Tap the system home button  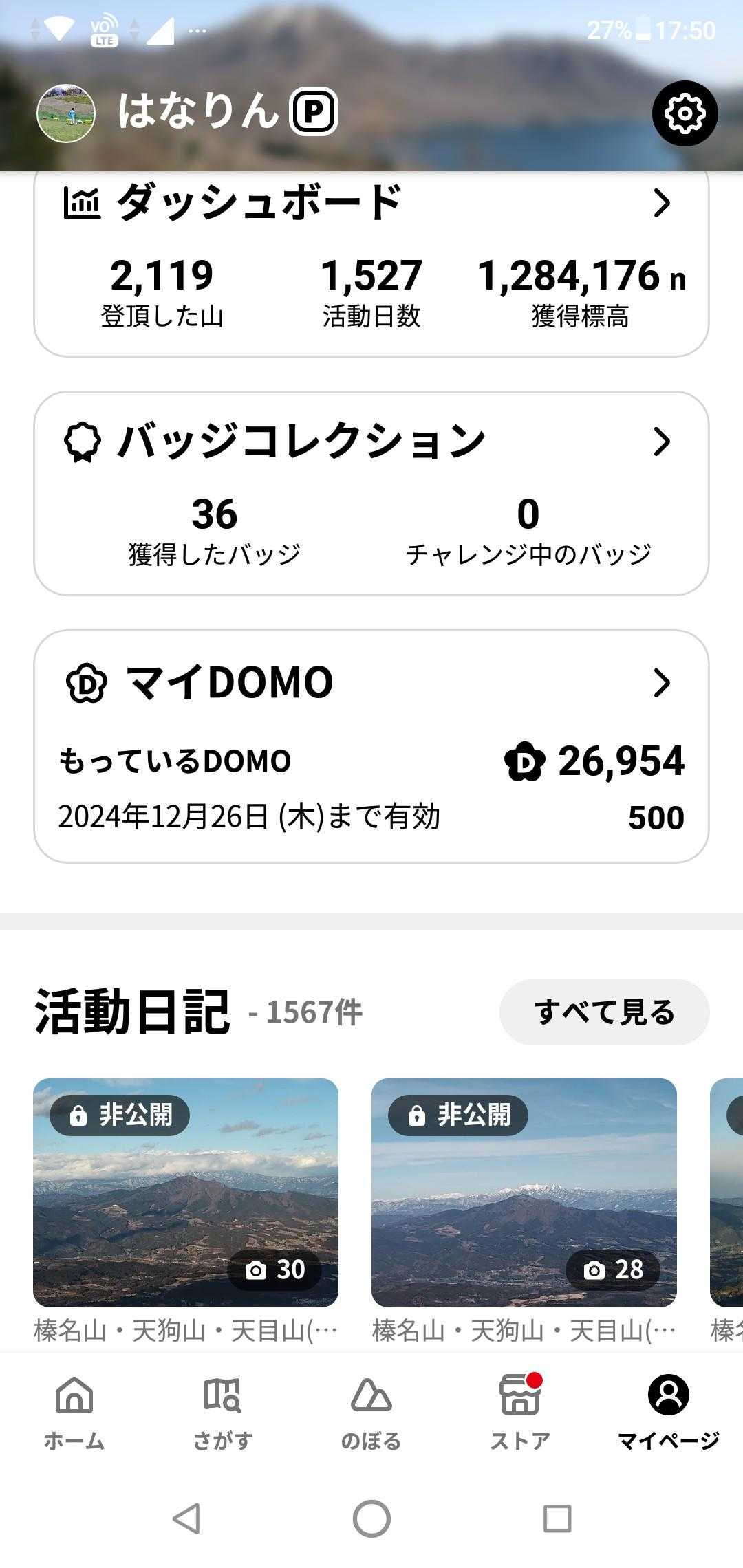[371, 1518]
